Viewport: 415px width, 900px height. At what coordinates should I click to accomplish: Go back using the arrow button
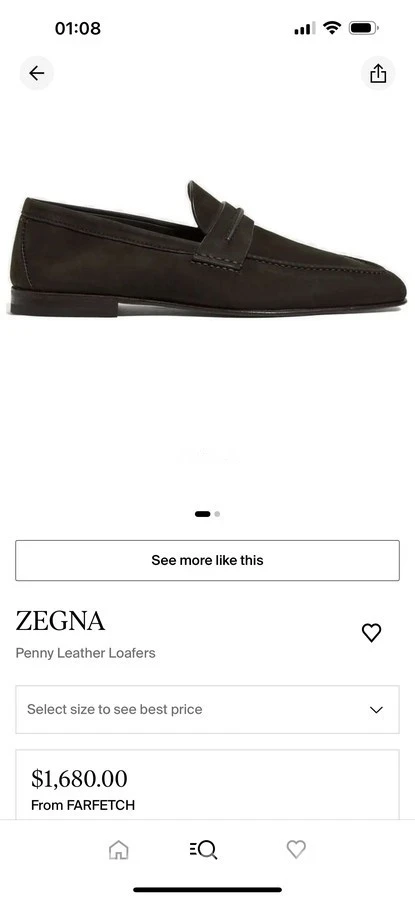pyautogui.click(x=37, y=73)
